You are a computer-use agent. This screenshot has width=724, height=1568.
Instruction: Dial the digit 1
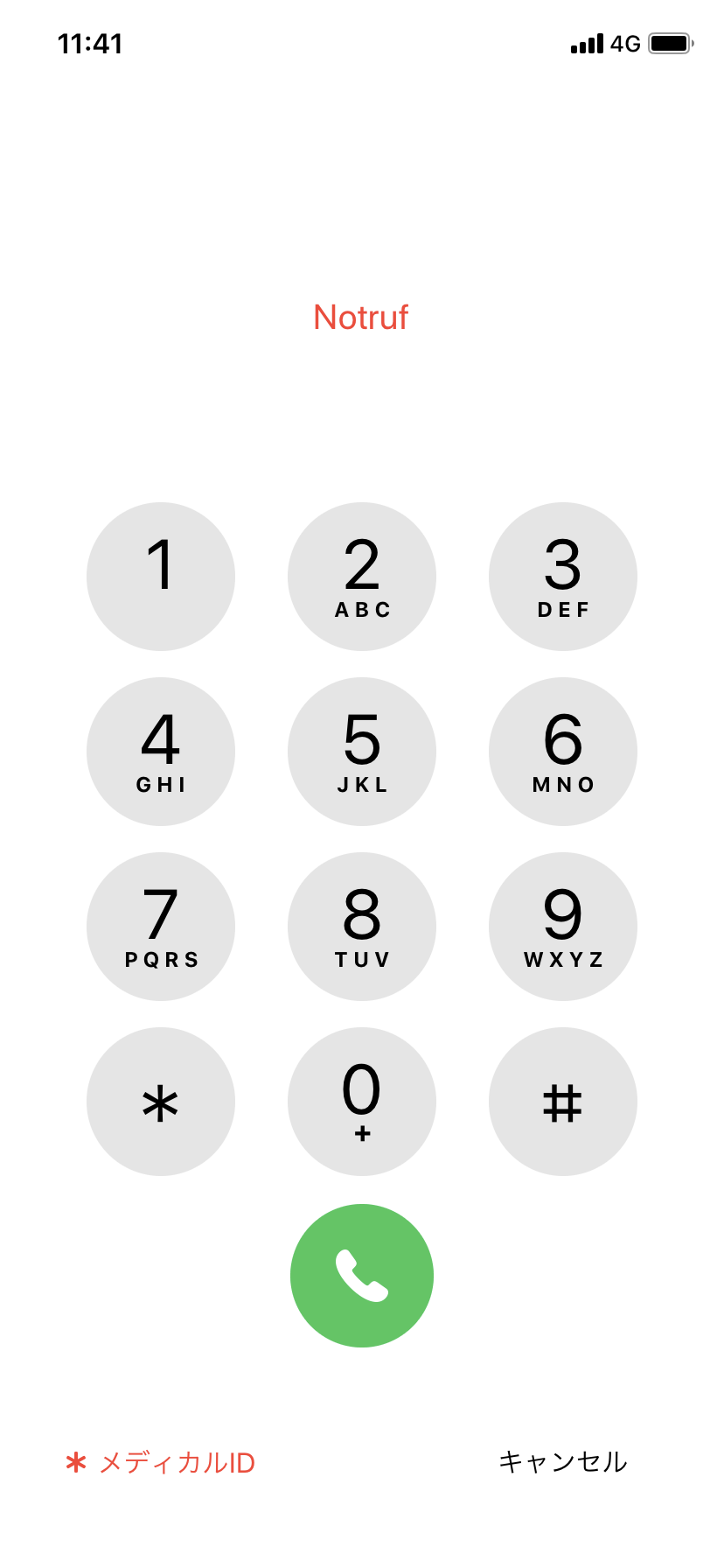161,577
